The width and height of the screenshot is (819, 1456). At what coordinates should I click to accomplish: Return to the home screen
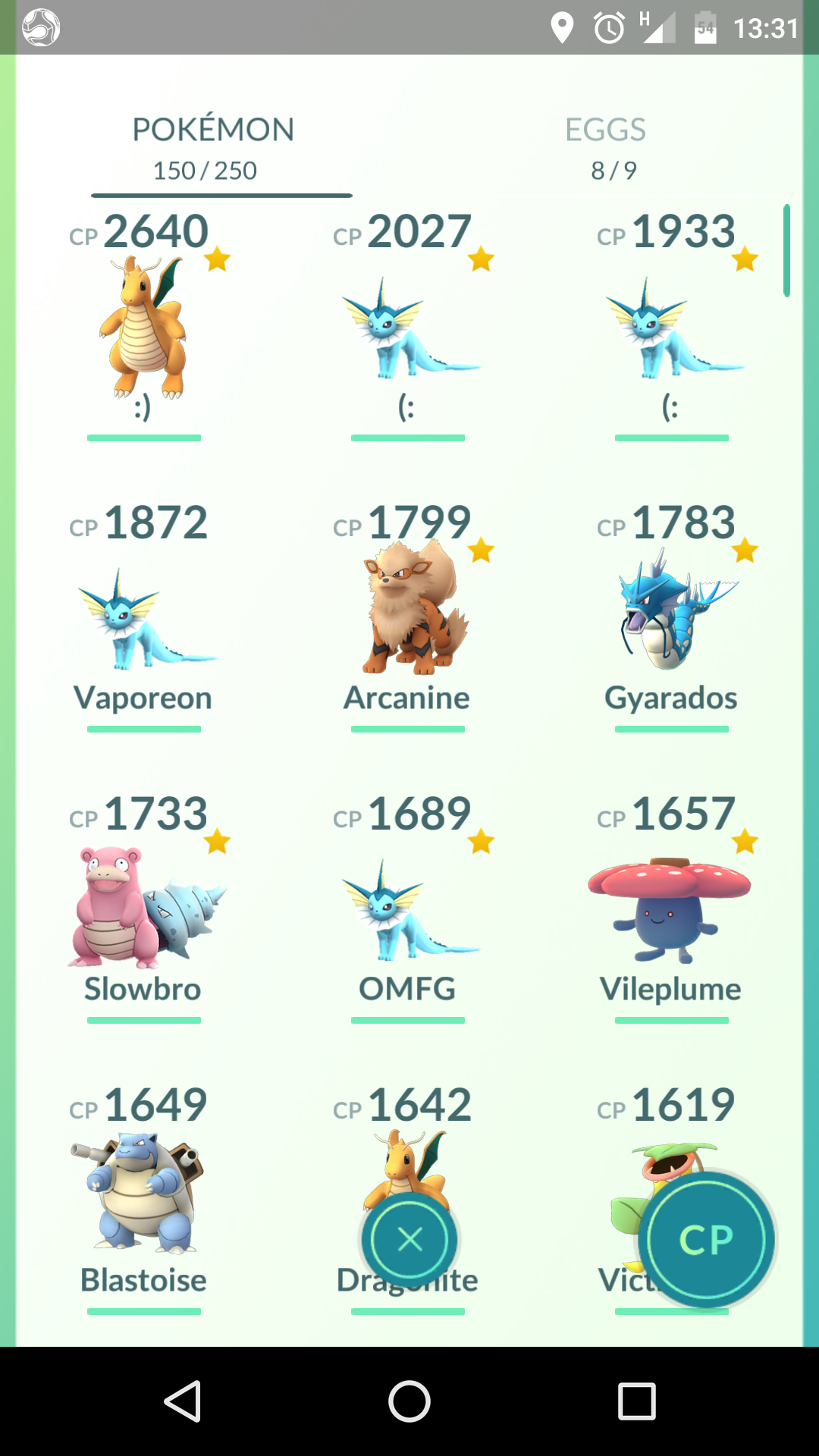tap(409, 1401)
